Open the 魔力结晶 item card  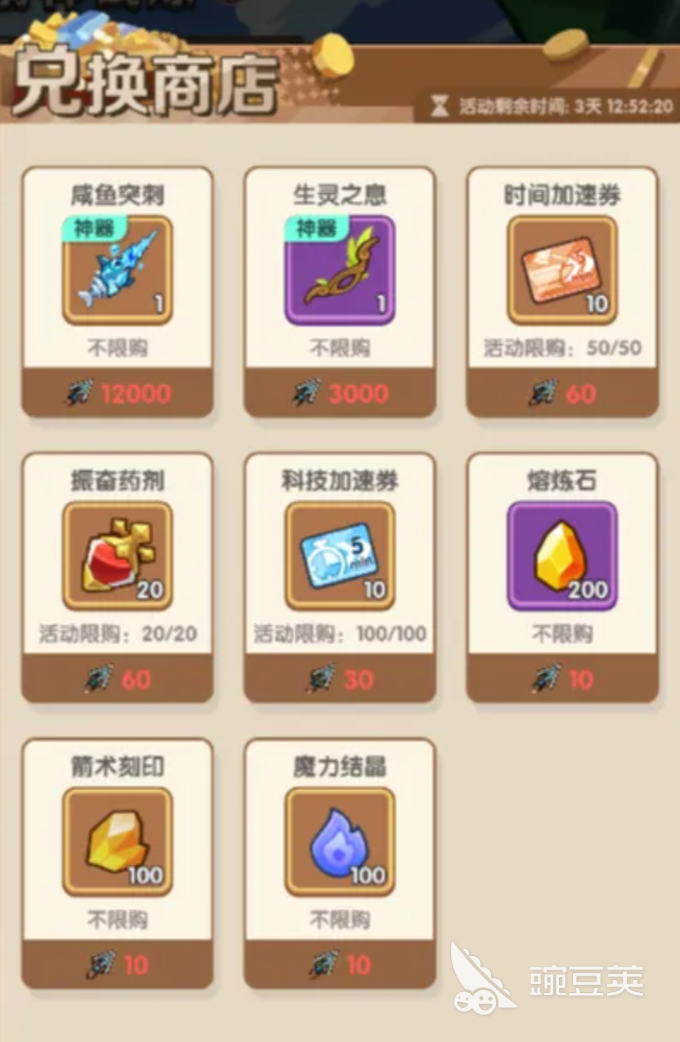[340, 842]
